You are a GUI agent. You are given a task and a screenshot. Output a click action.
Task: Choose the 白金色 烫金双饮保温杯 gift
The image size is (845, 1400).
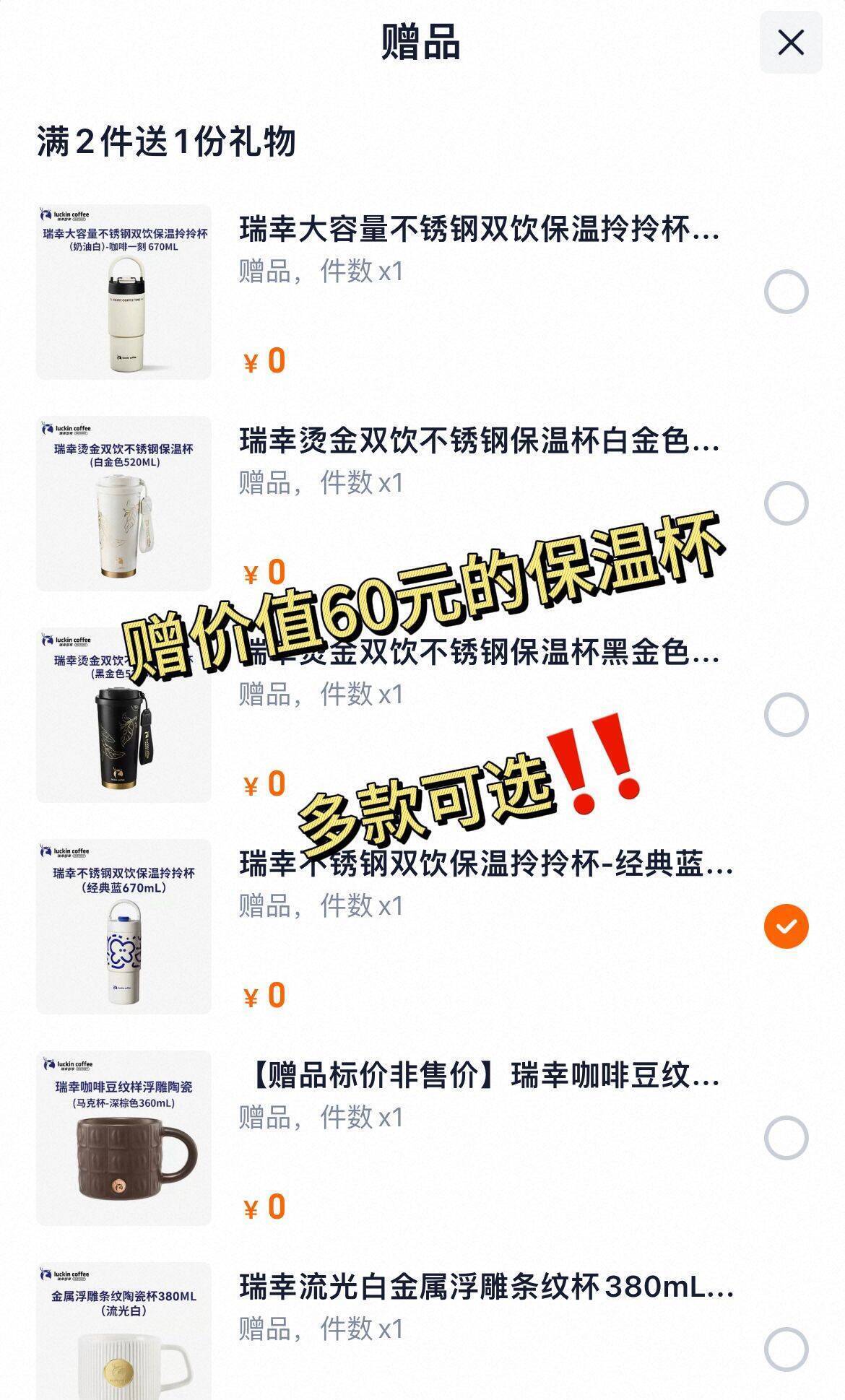coord(786,503)
